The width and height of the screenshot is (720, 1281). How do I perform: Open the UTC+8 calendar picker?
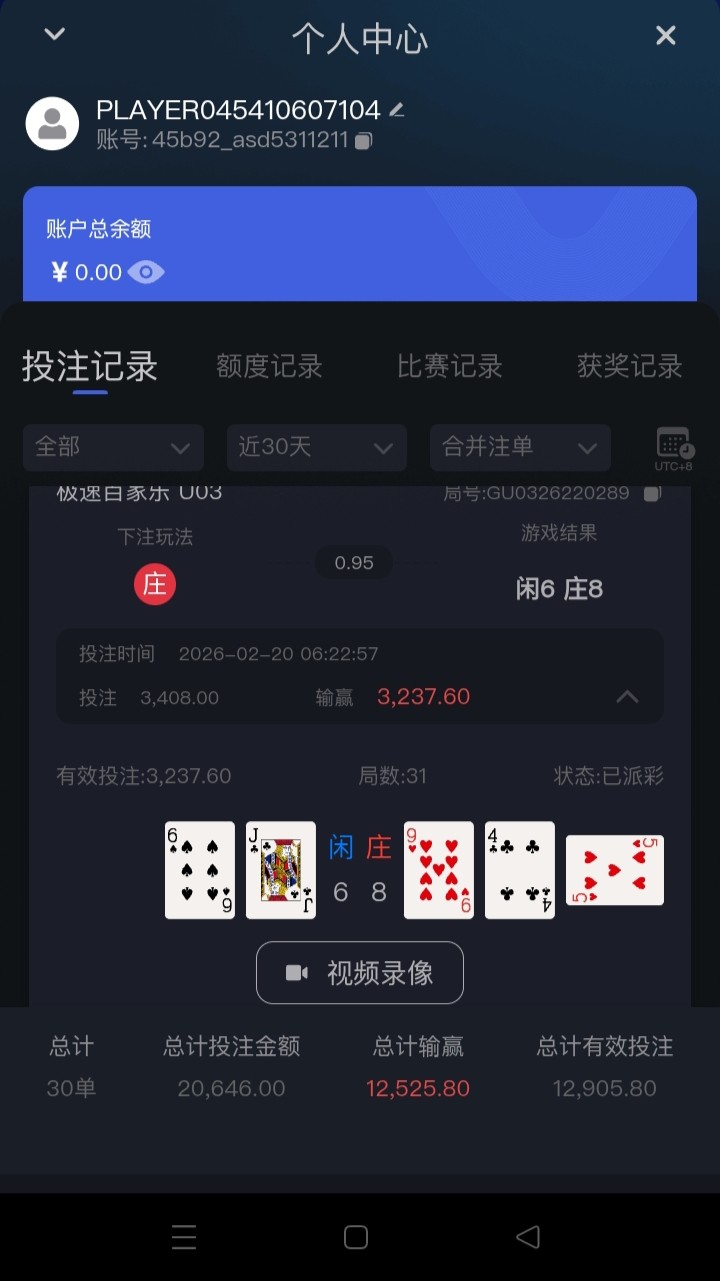click(x=674, y=448)
